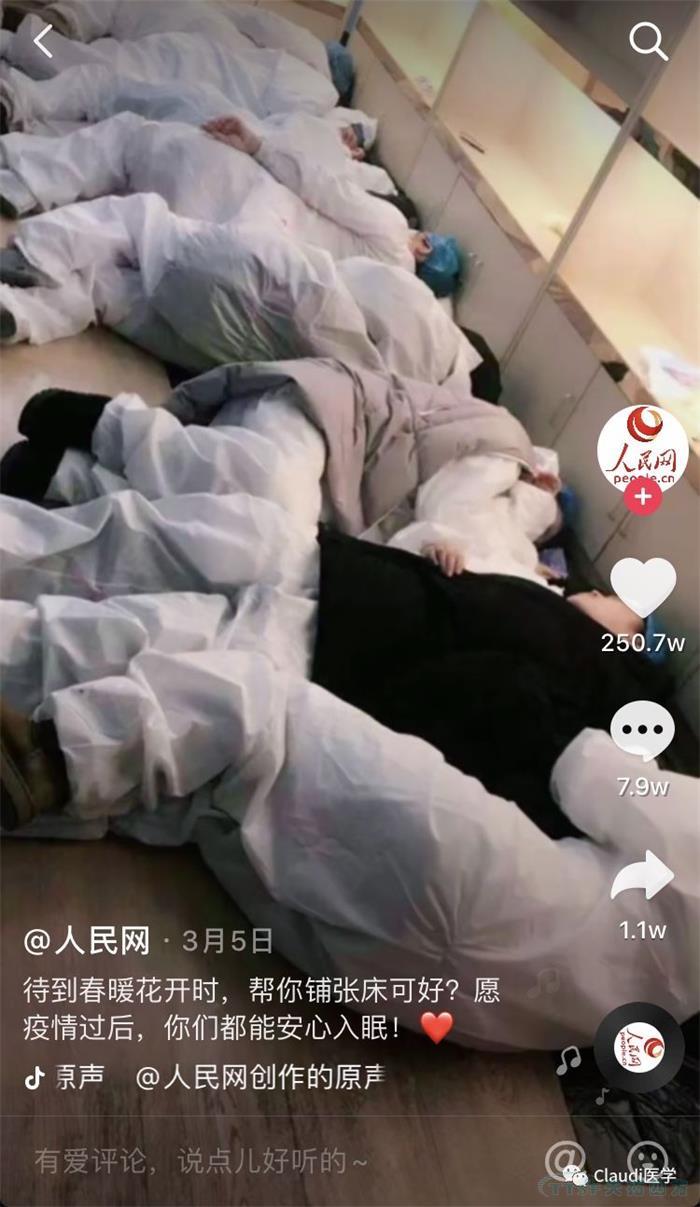Mention someone with the @ icon
The width and height of the screenshot is (700, 1207).
565,1160
